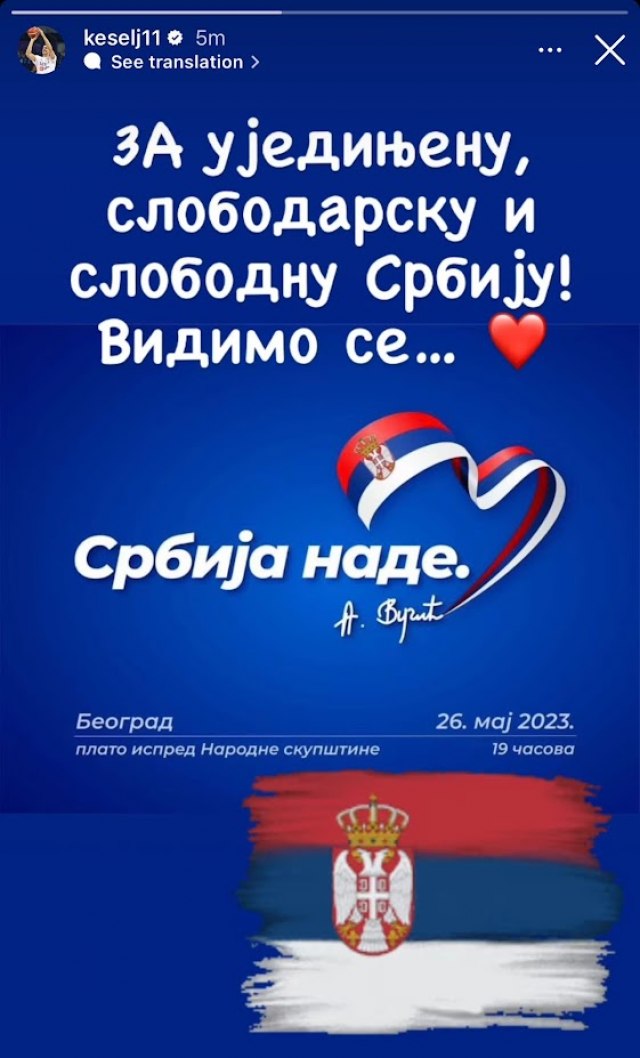Open the three-dot story options menu
This screenshot has height=1058, width=640.
click(550, 50)
